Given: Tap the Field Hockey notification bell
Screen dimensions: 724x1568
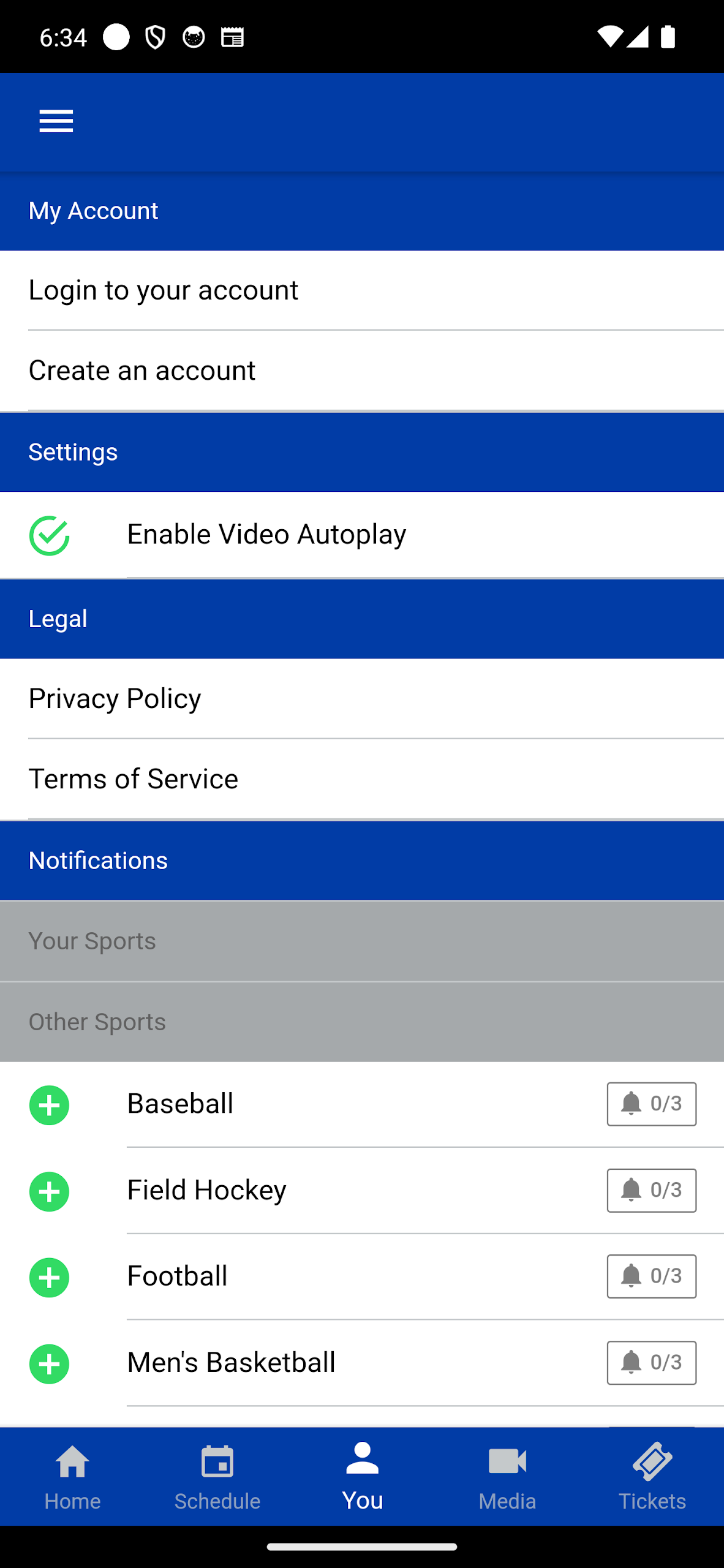Looking at the screenshot, I should click(651, 1191).
